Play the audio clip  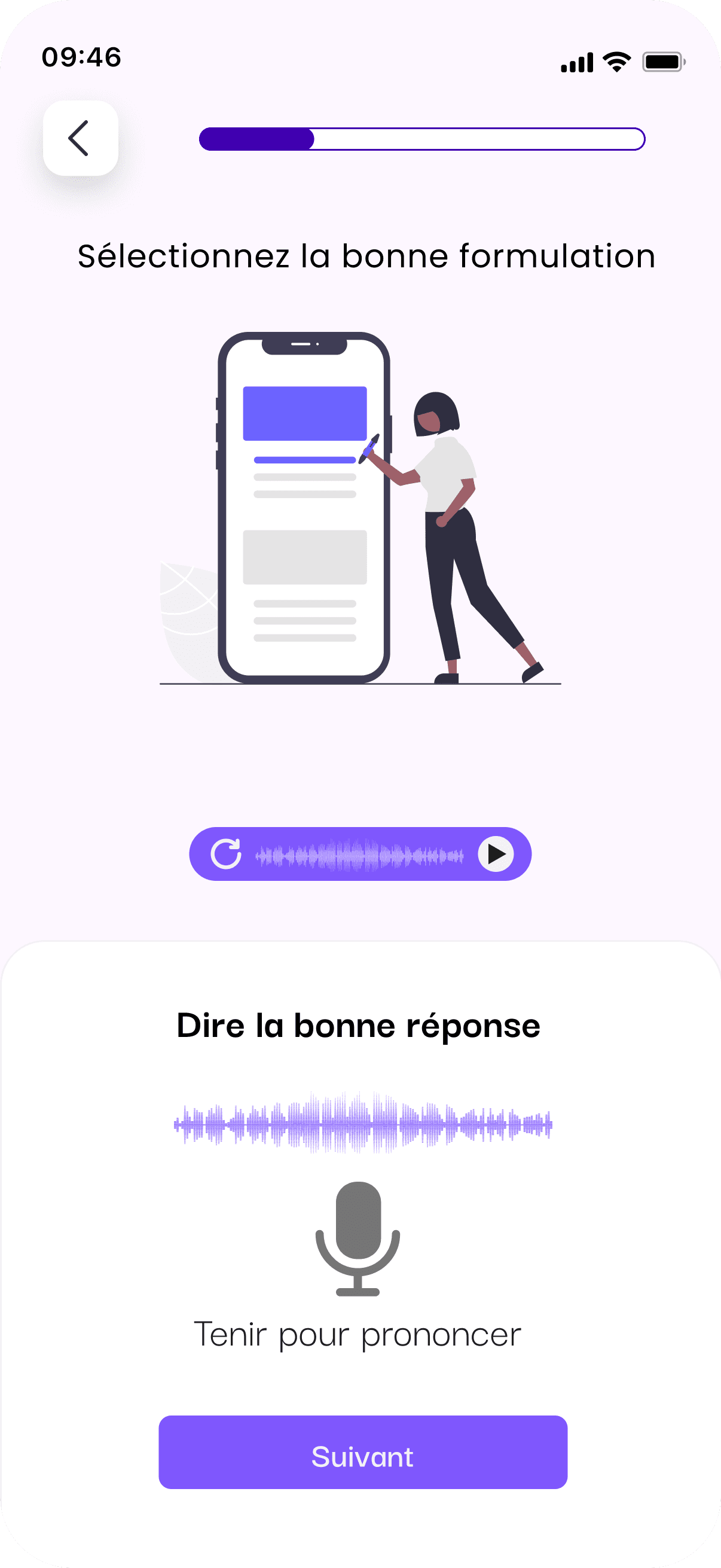click(496, 853)
